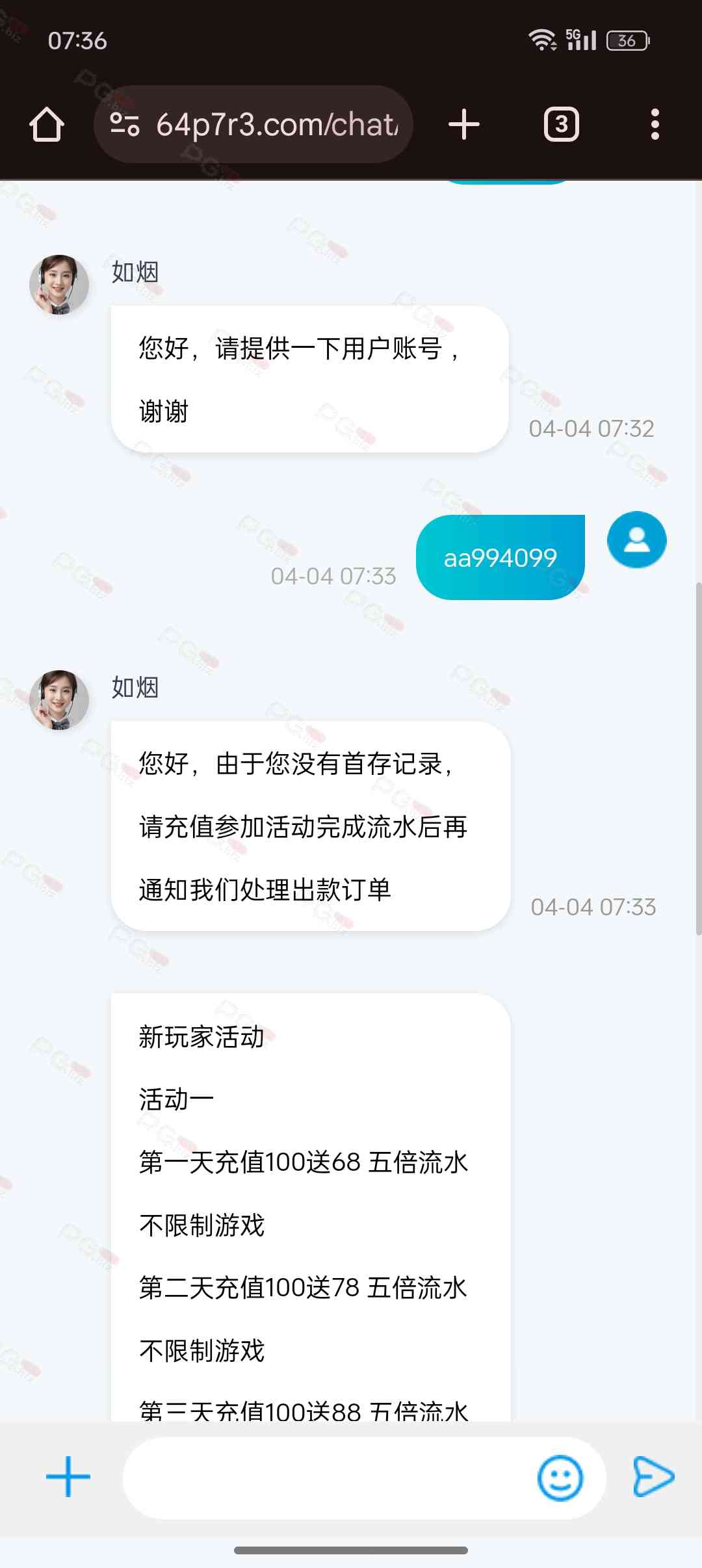The height and width of the screenshot is (1568, 702).
Task: View site info icon in address bar
Action: tap(124, 124)
